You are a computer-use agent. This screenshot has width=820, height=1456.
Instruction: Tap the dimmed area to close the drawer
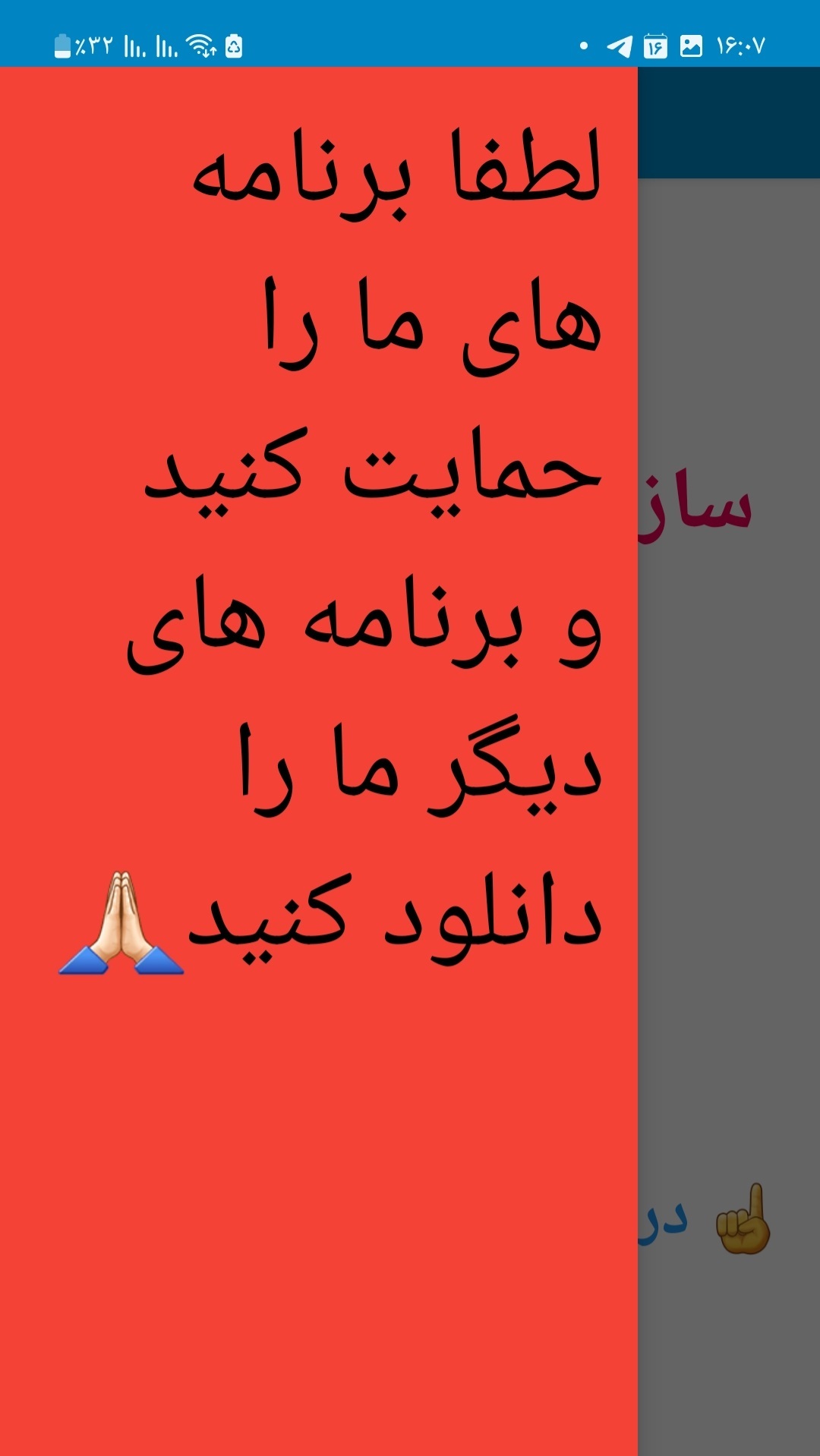click(x=729, y=835)
